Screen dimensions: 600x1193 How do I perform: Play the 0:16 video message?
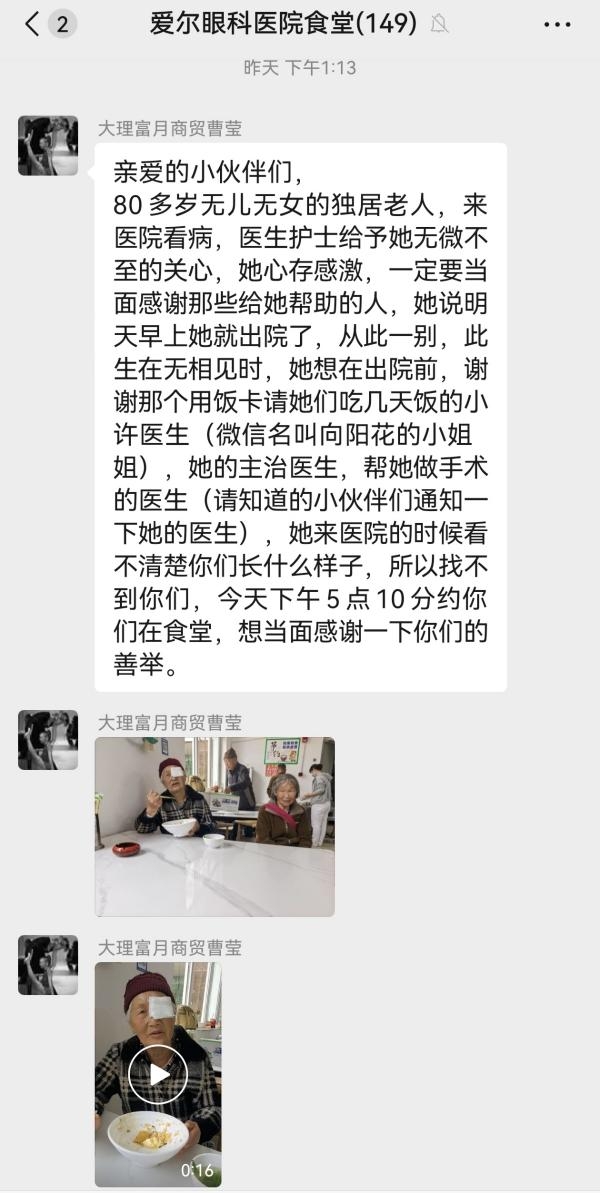point(158,1074)
